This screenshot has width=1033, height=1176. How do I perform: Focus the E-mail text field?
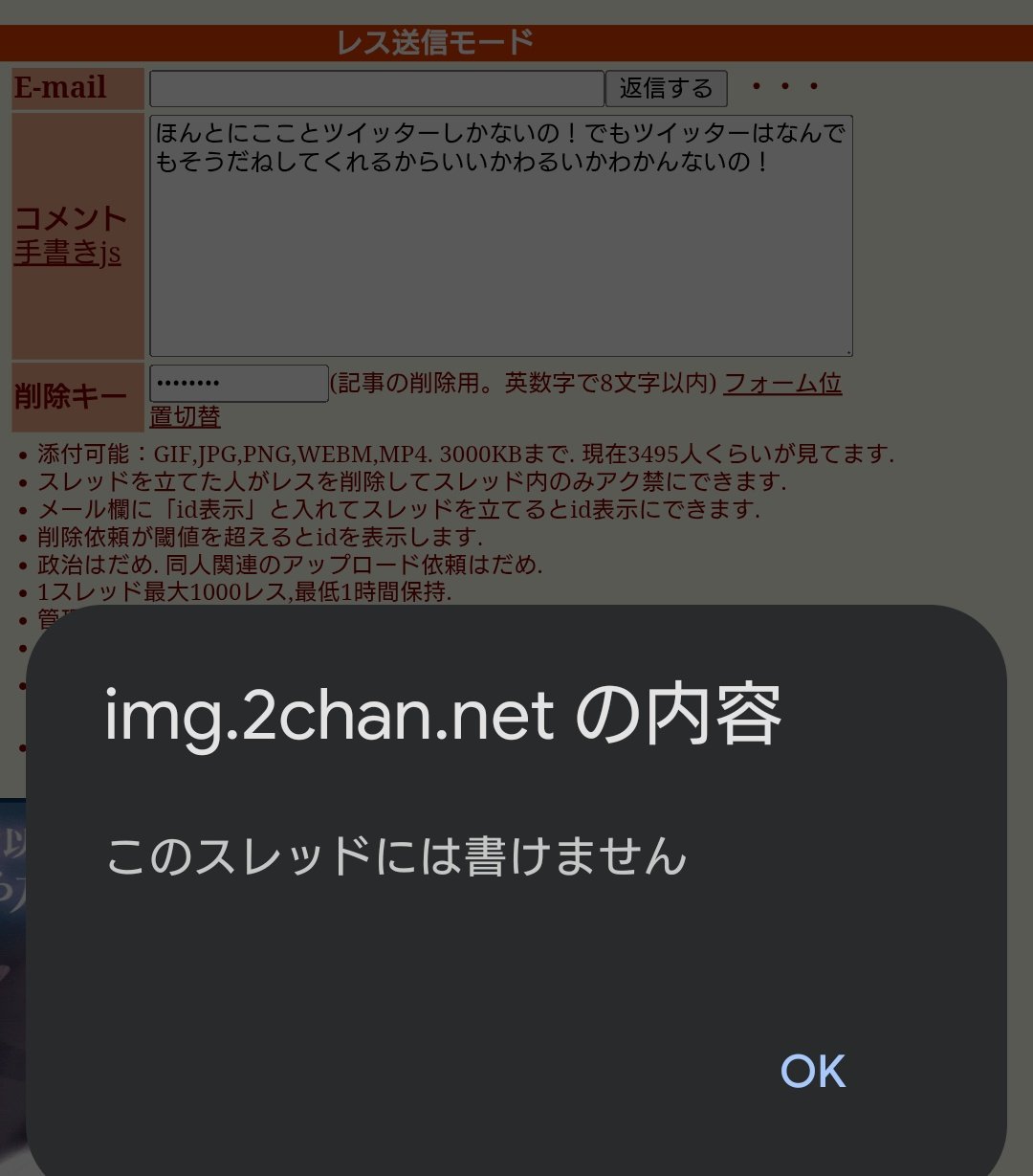point(377,88)
